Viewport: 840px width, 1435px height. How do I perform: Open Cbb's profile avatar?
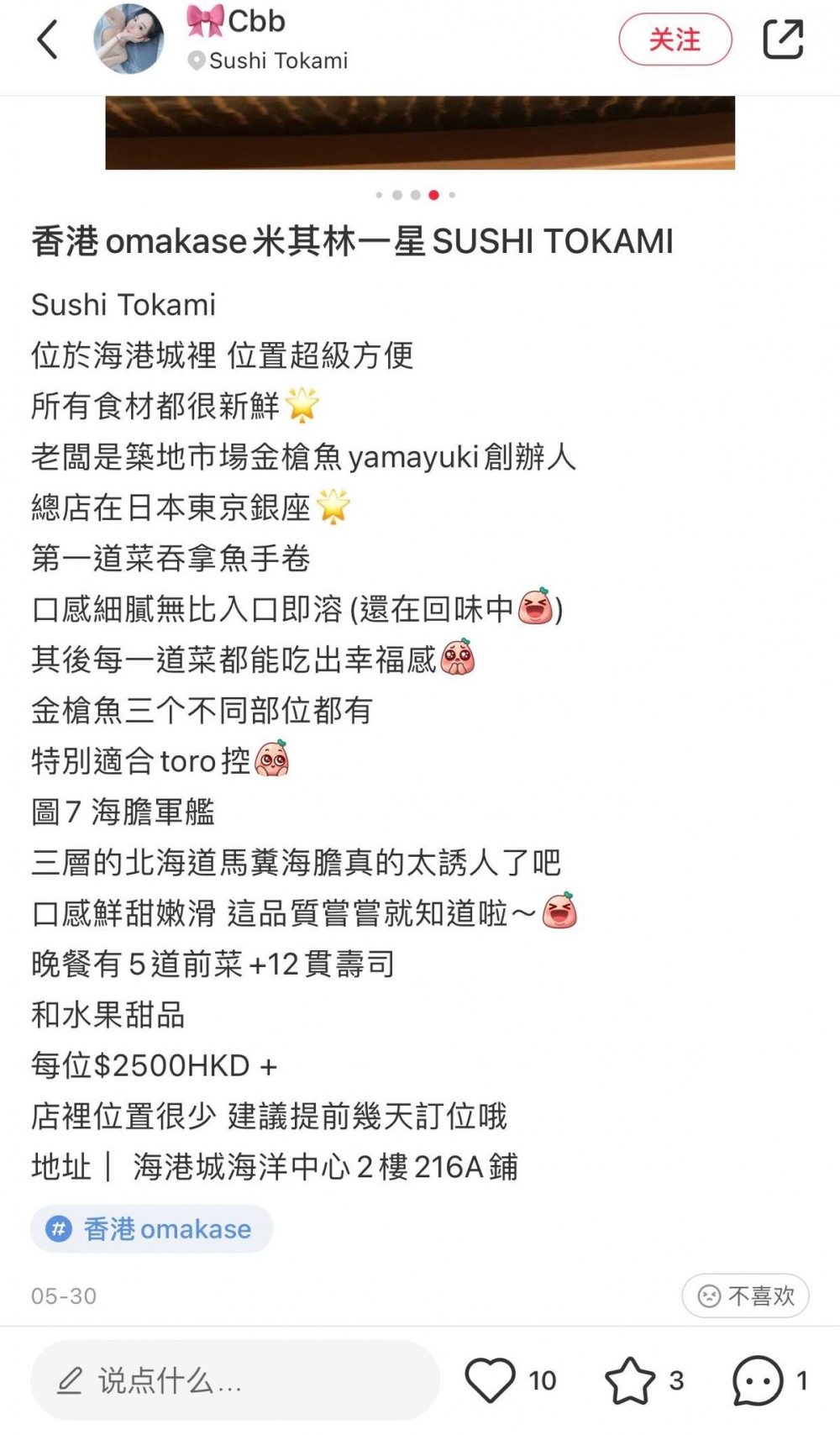pyautogui.click(x=129, y=39)
